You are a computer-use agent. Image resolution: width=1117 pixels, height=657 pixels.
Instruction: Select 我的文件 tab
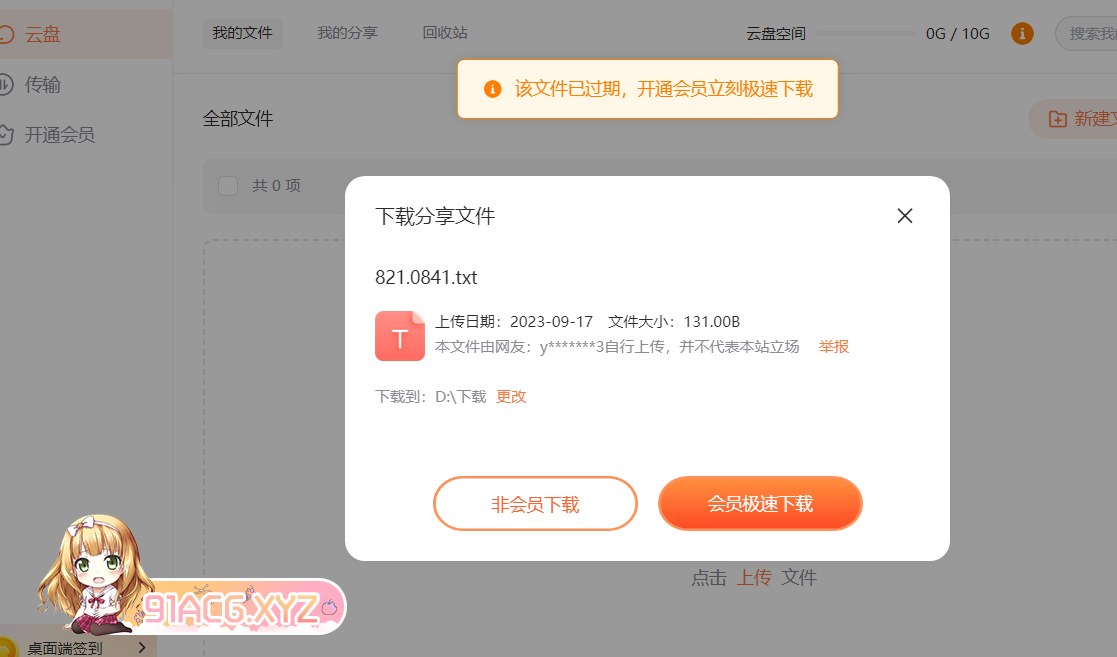coord(242,33)
